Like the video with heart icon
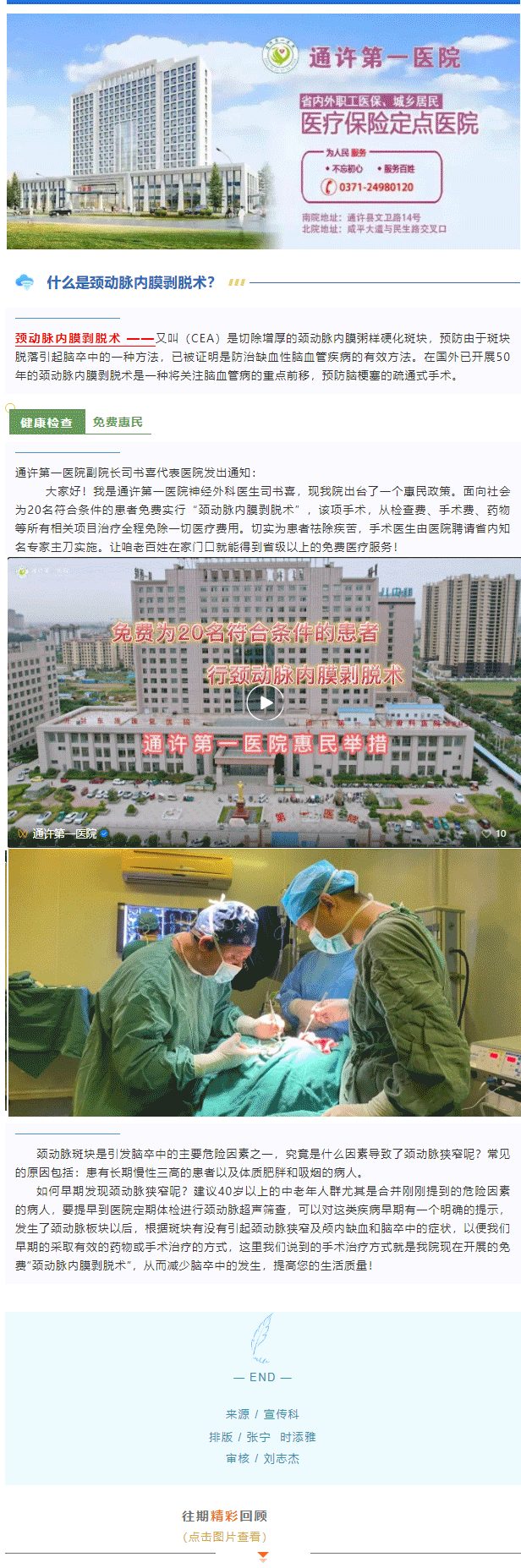The height and width of the screenshot is (1568, 521). click(487, 833)
